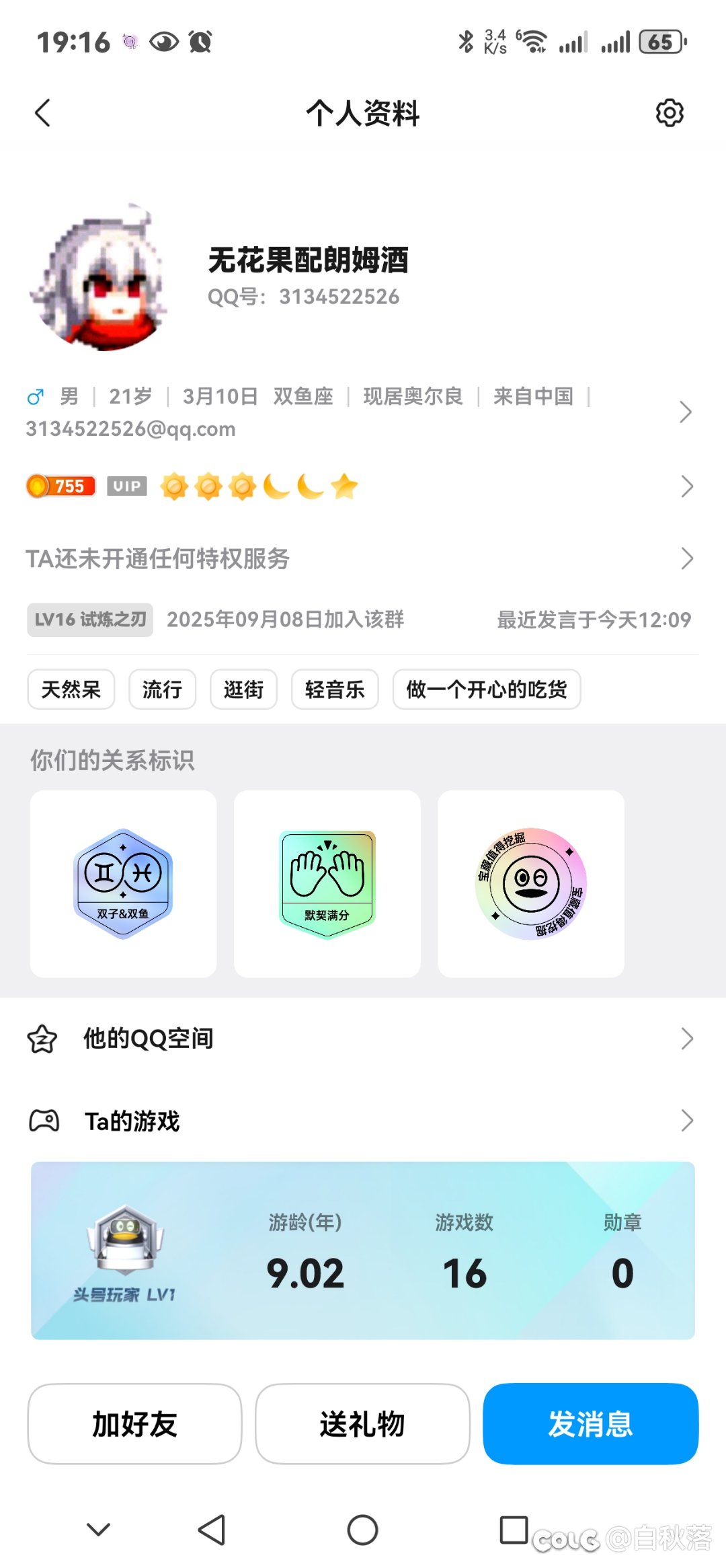Tap 送礼物 to send a gift
Screen dimensions: 726x1568
point(362,1424)
